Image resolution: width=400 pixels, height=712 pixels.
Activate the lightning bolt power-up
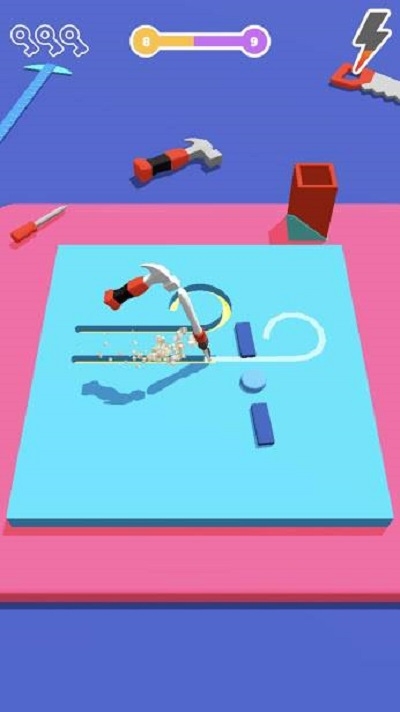click(371, 40)
